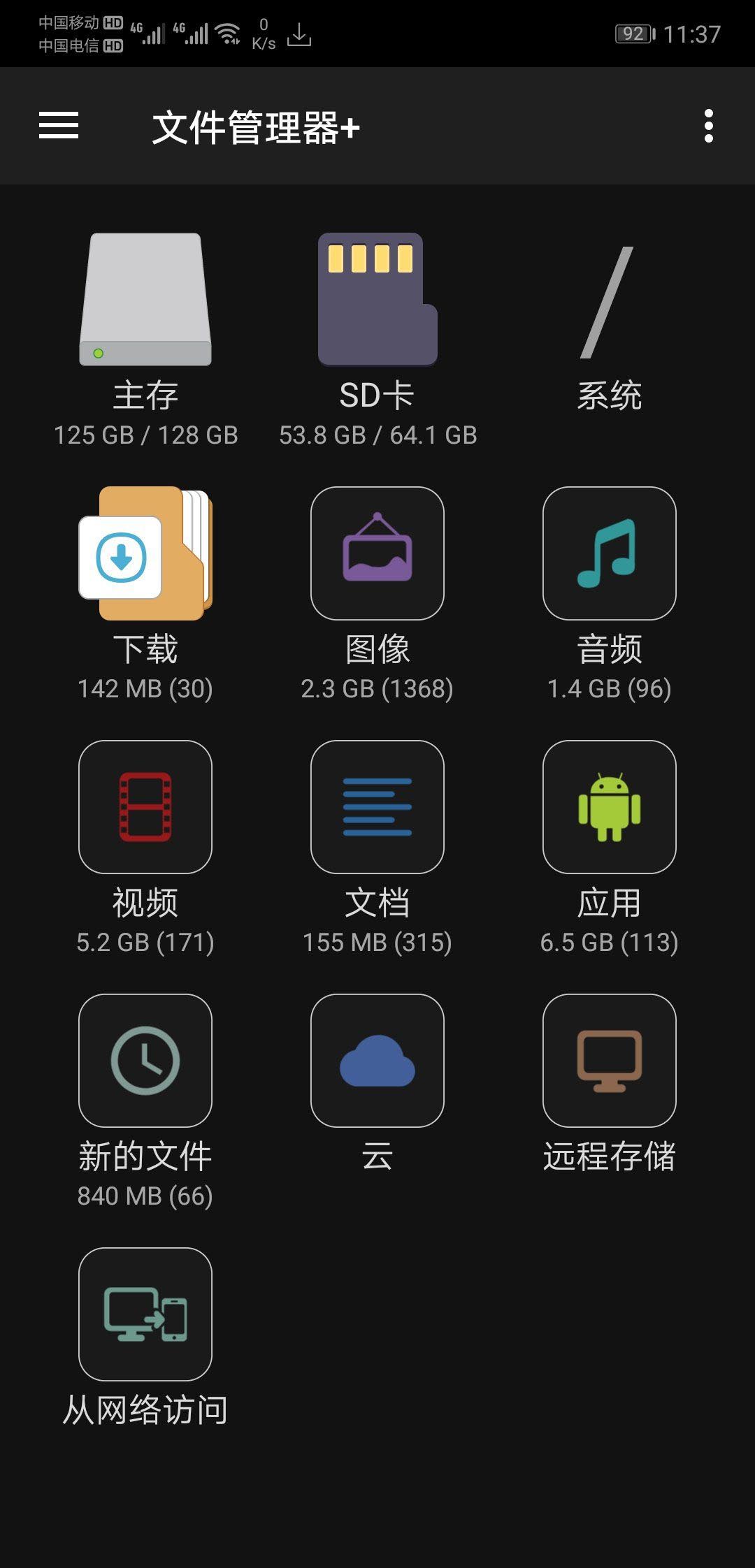Launch 从网络访问 network access
The height and width of the screenshot is (1568, 755).
[145, 1314]
